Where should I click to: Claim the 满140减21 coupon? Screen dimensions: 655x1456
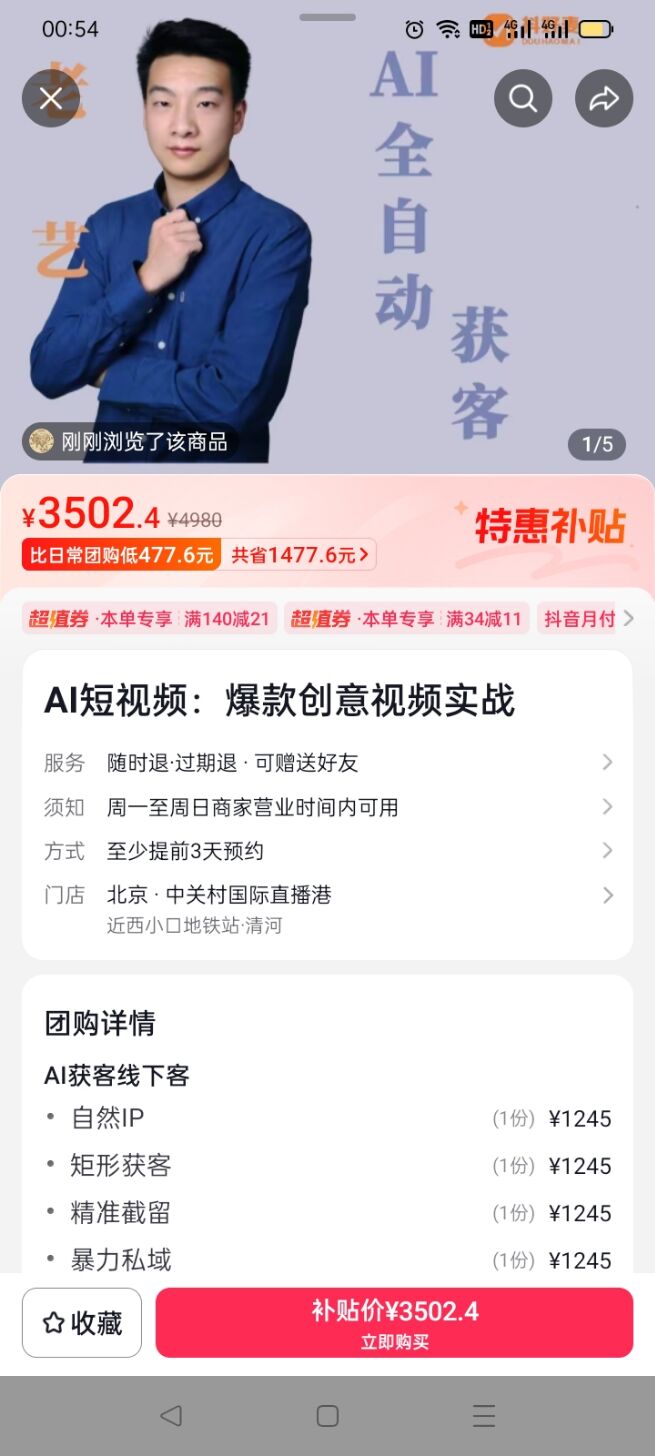tap(149, 619)
